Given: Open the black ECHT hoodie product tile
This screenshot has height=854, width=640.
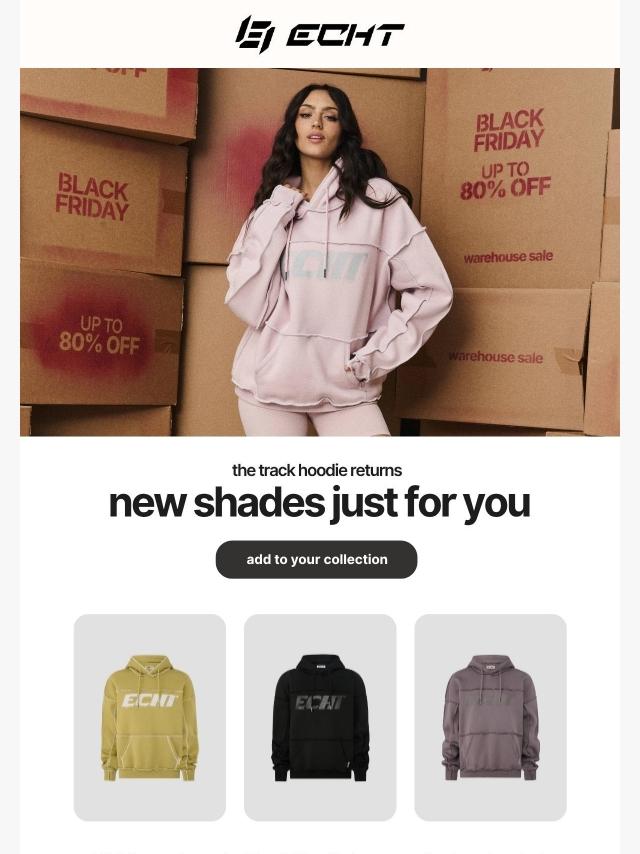Looking at the screenshot, I should pyautogui.click(x=320, y=717).
